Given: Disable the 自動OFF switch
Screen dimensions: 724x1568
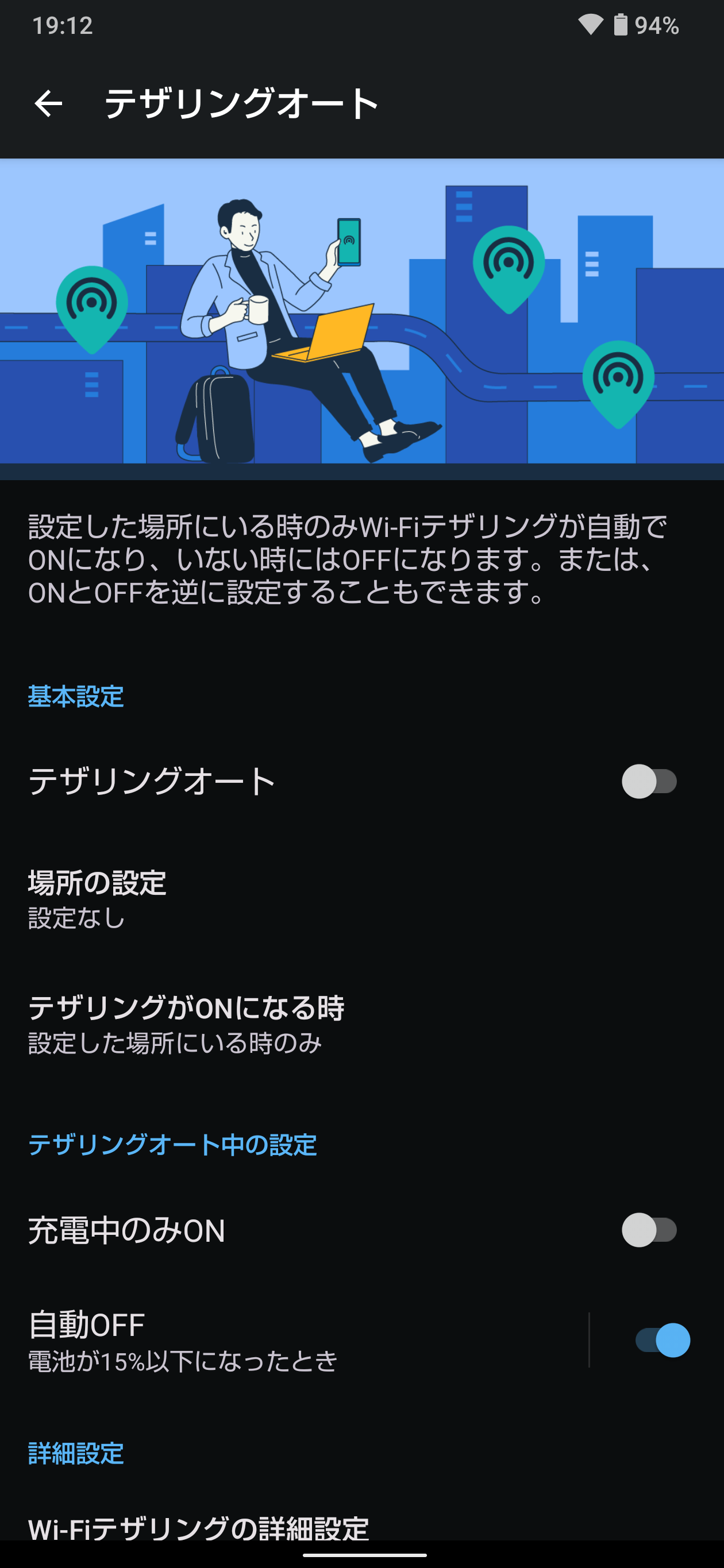Looking at the screenshot, I should pos(662,1341).
